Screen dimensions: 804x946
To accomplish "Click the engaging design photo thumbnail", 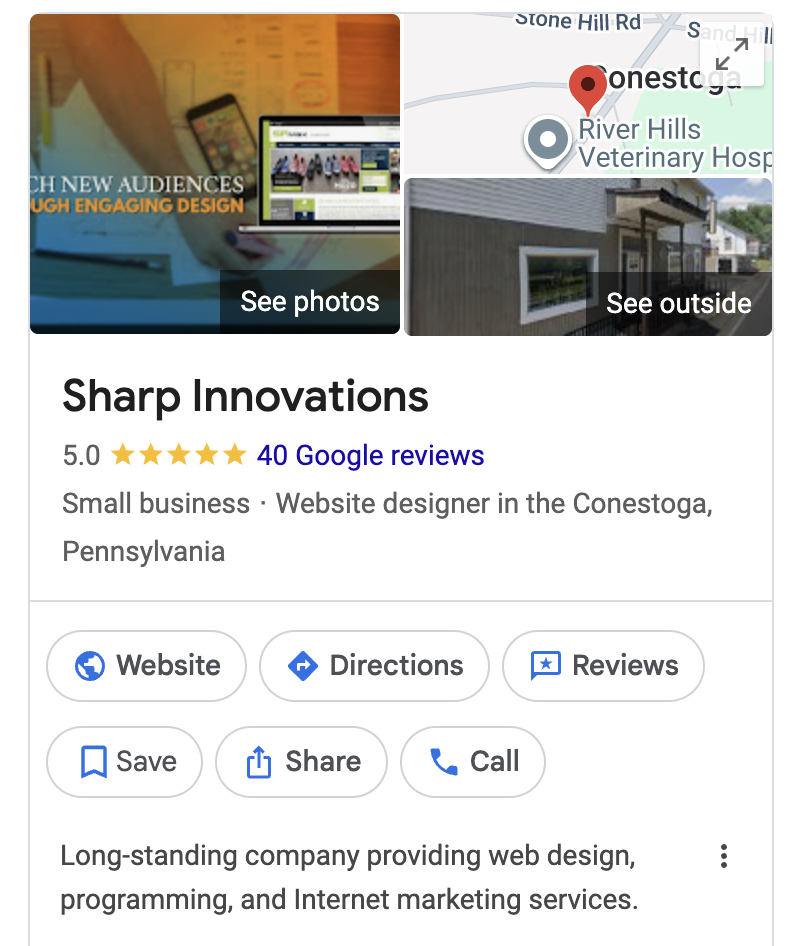I will pos(180,150).
